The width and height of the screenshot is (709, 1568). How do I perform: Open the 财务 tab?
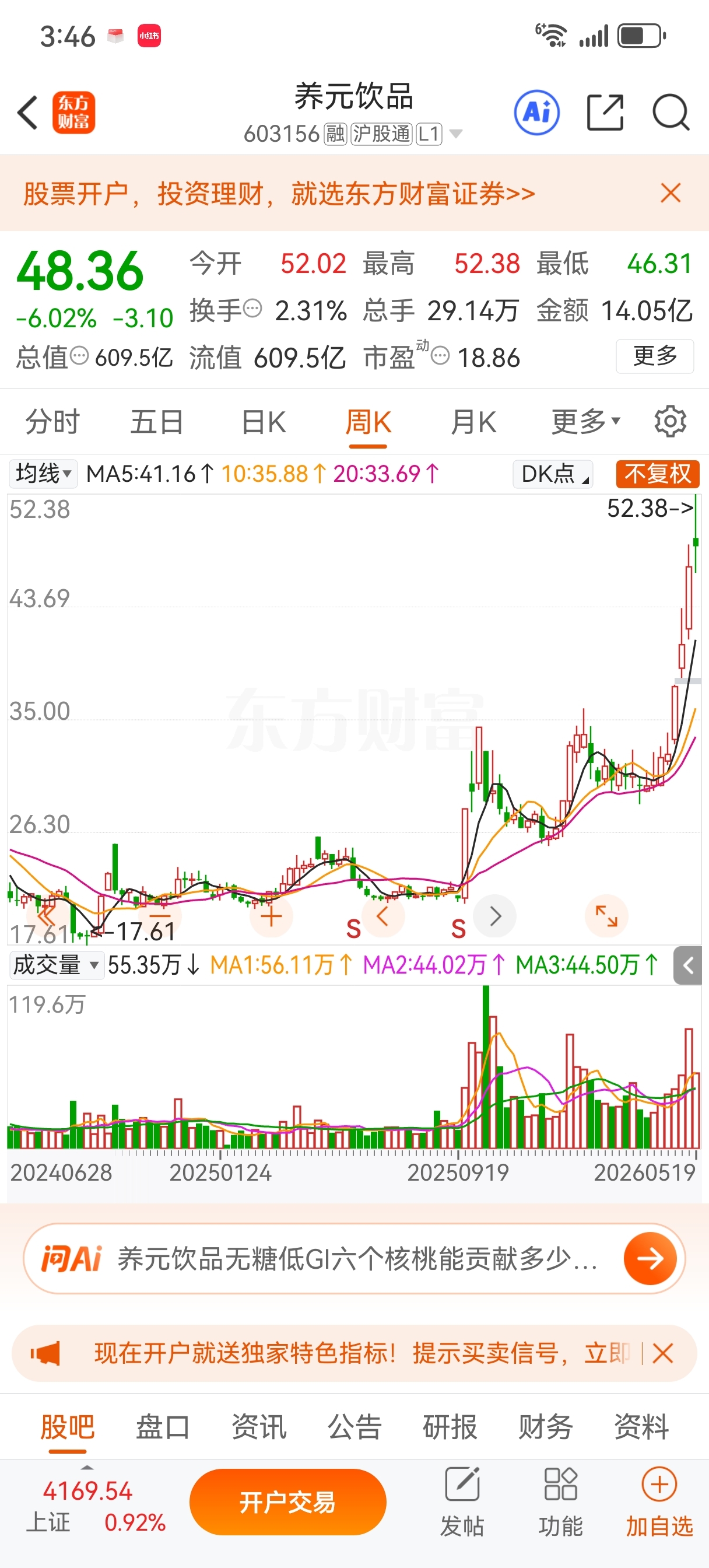pos(546,1427)
